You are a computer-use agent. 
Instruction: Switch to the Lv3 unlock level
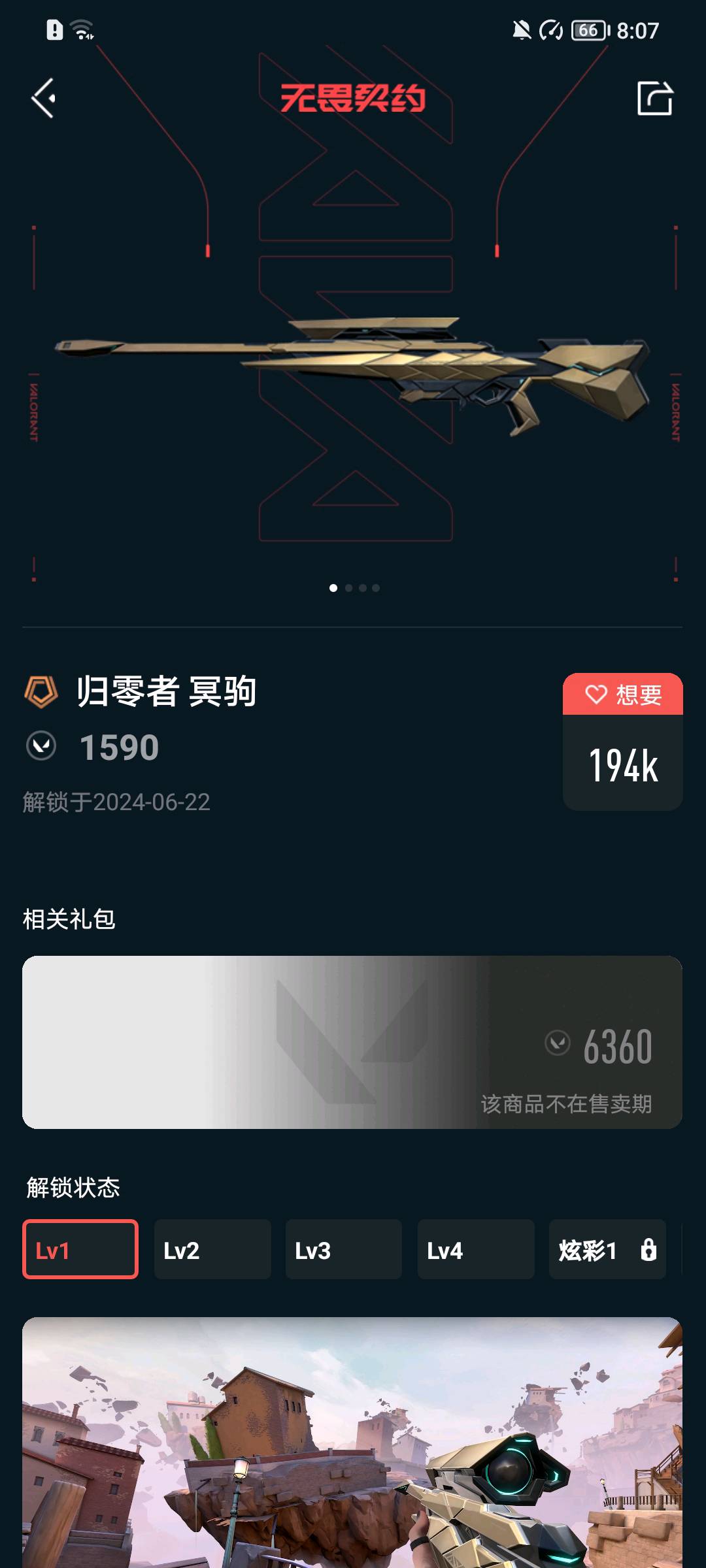(x=344, y=1249)
